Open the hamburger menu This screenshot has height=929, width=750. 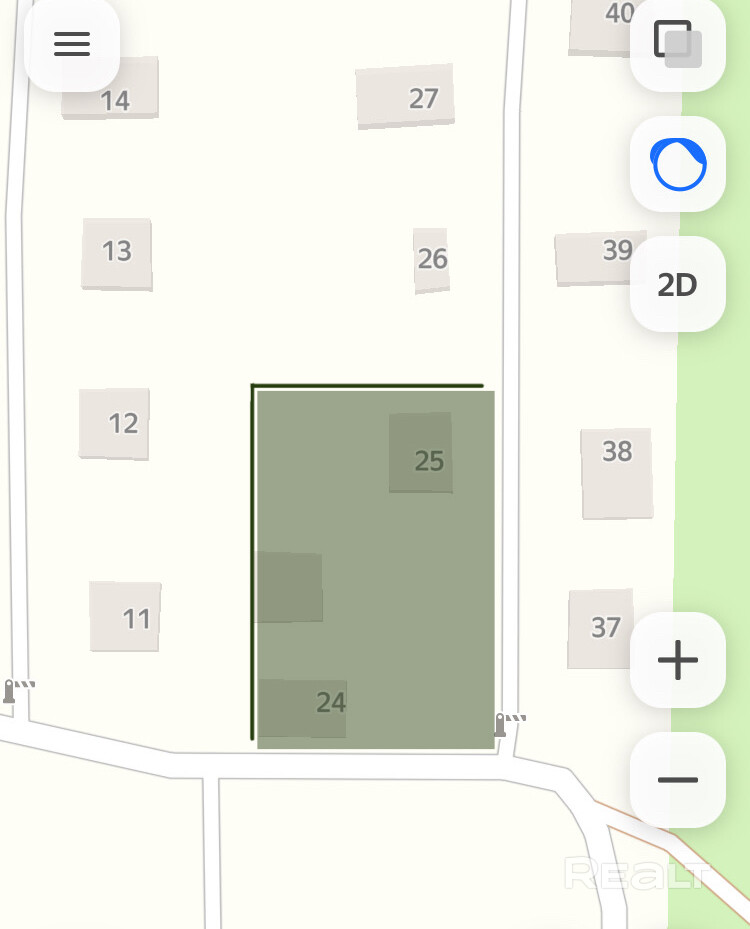coord(72,44)
